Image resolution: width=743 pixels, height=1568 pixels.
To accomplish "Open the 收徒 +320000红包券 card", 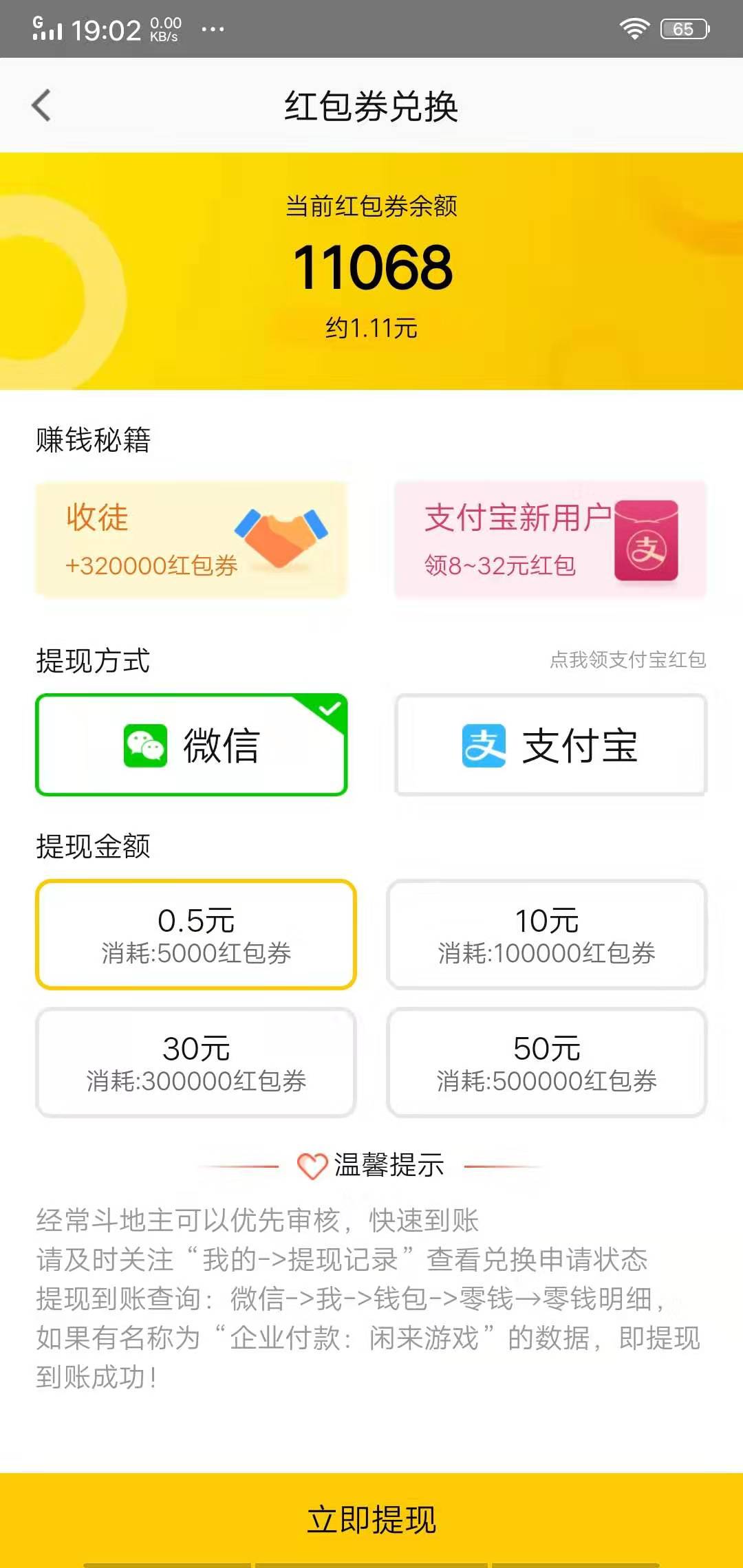I will pyautogui.click(x=193, y=540).
